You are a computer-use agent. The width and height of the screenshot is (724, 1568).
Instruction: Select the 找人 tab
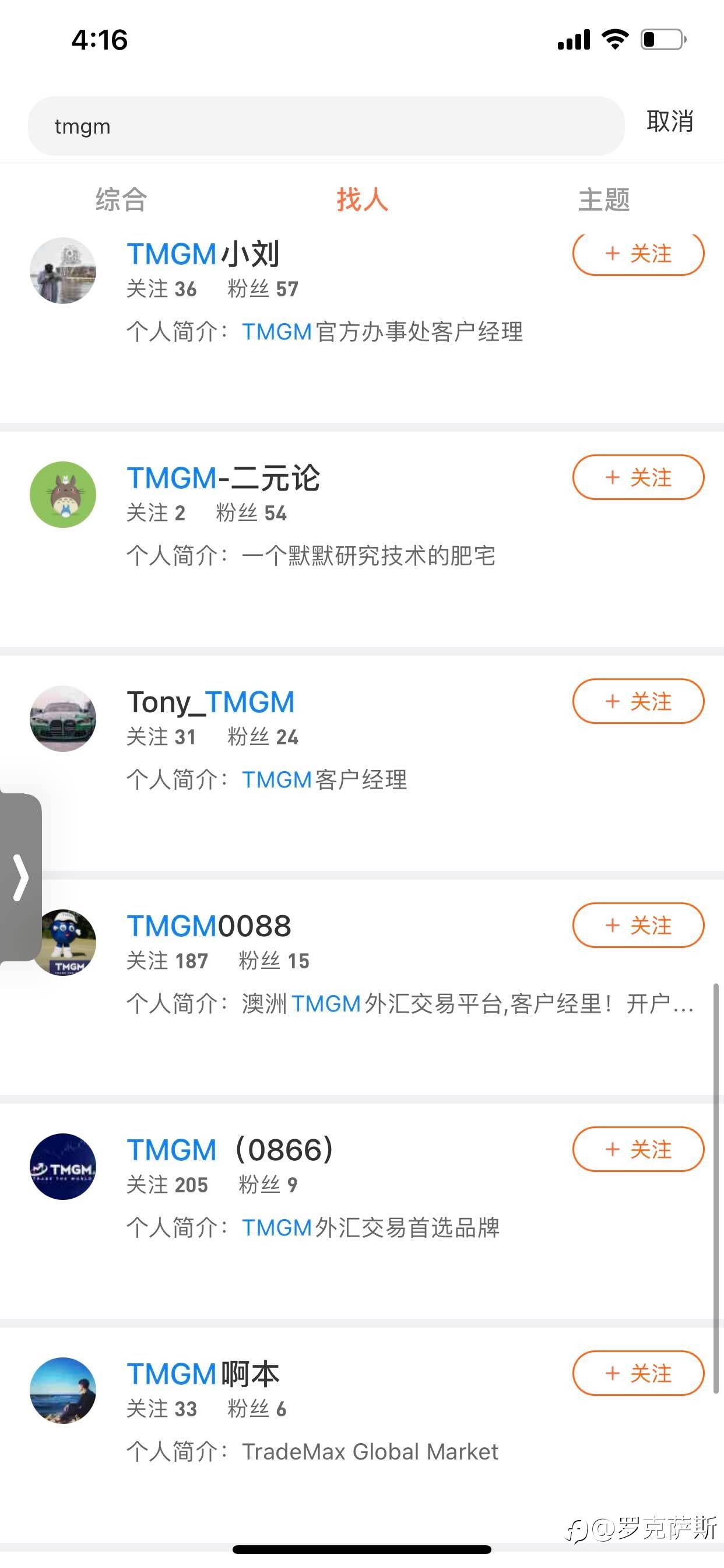(x=362, y=199)
